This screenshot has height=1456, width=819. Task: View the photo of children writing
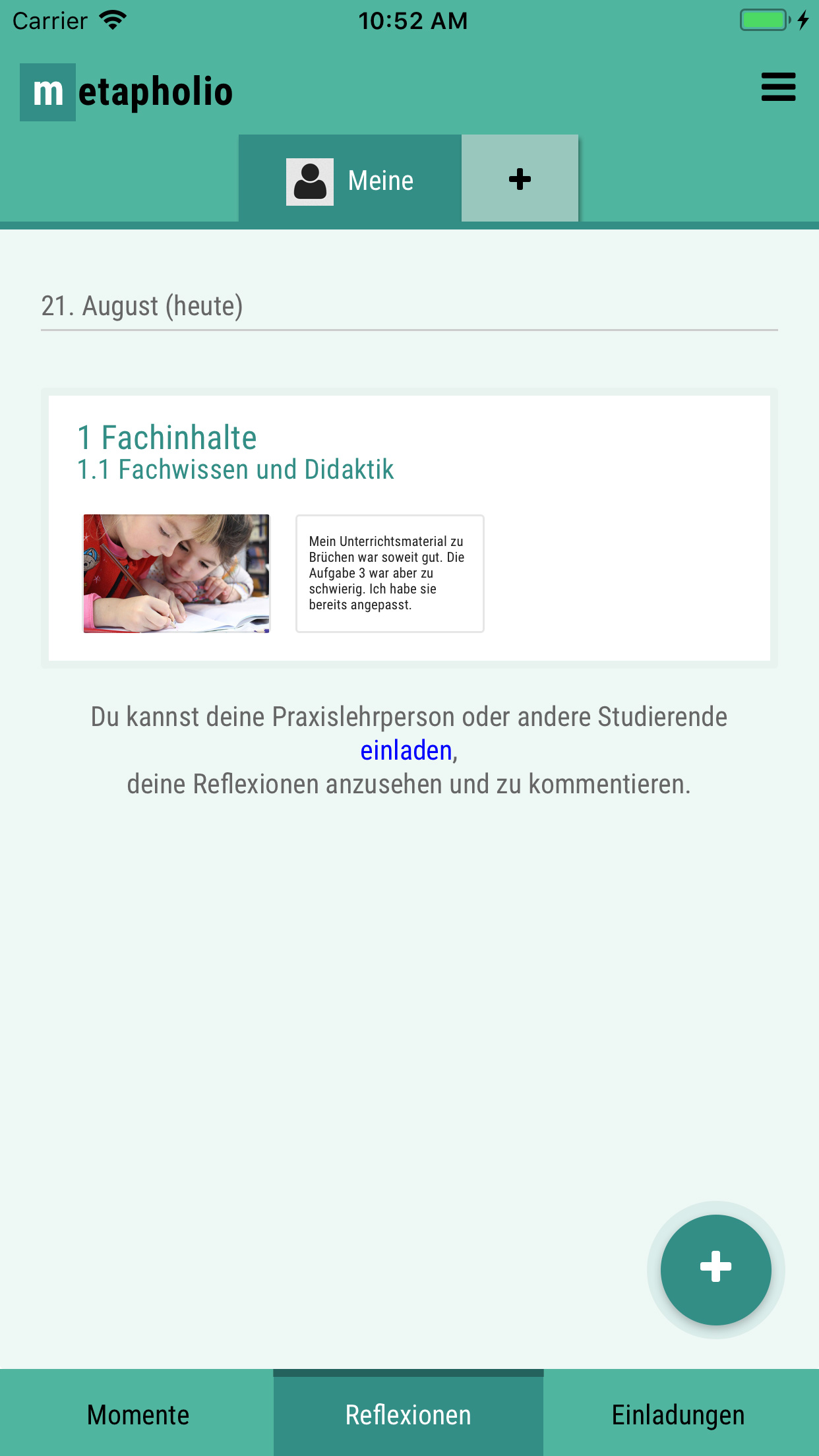click(x=176, y=574)
